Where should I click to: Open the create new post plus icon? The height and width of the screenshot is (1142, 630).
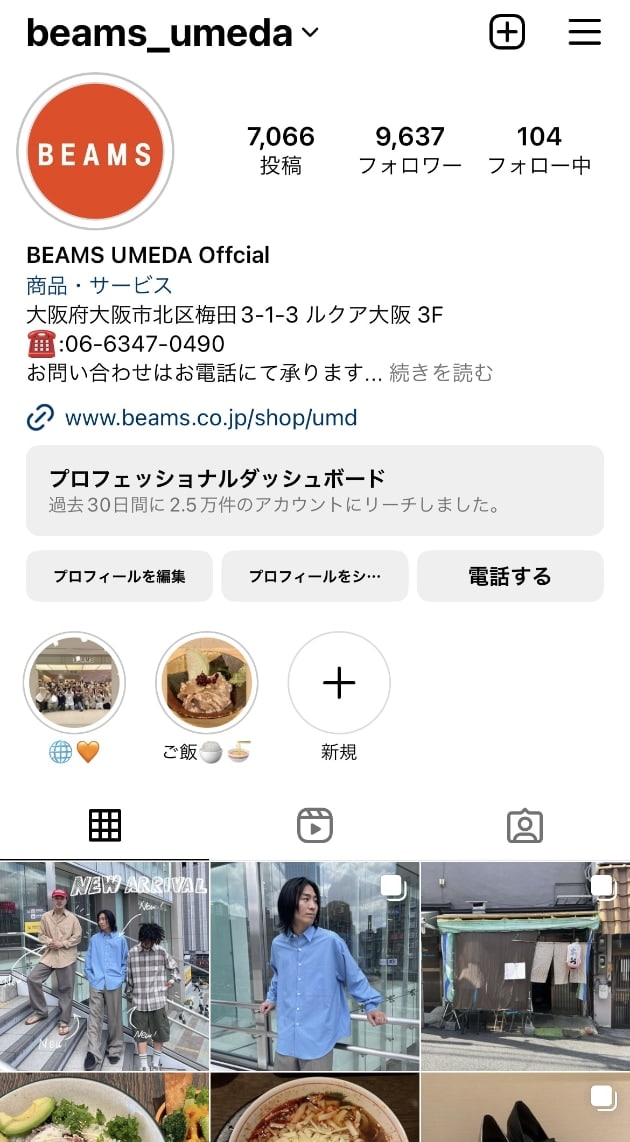pos(507,32)
